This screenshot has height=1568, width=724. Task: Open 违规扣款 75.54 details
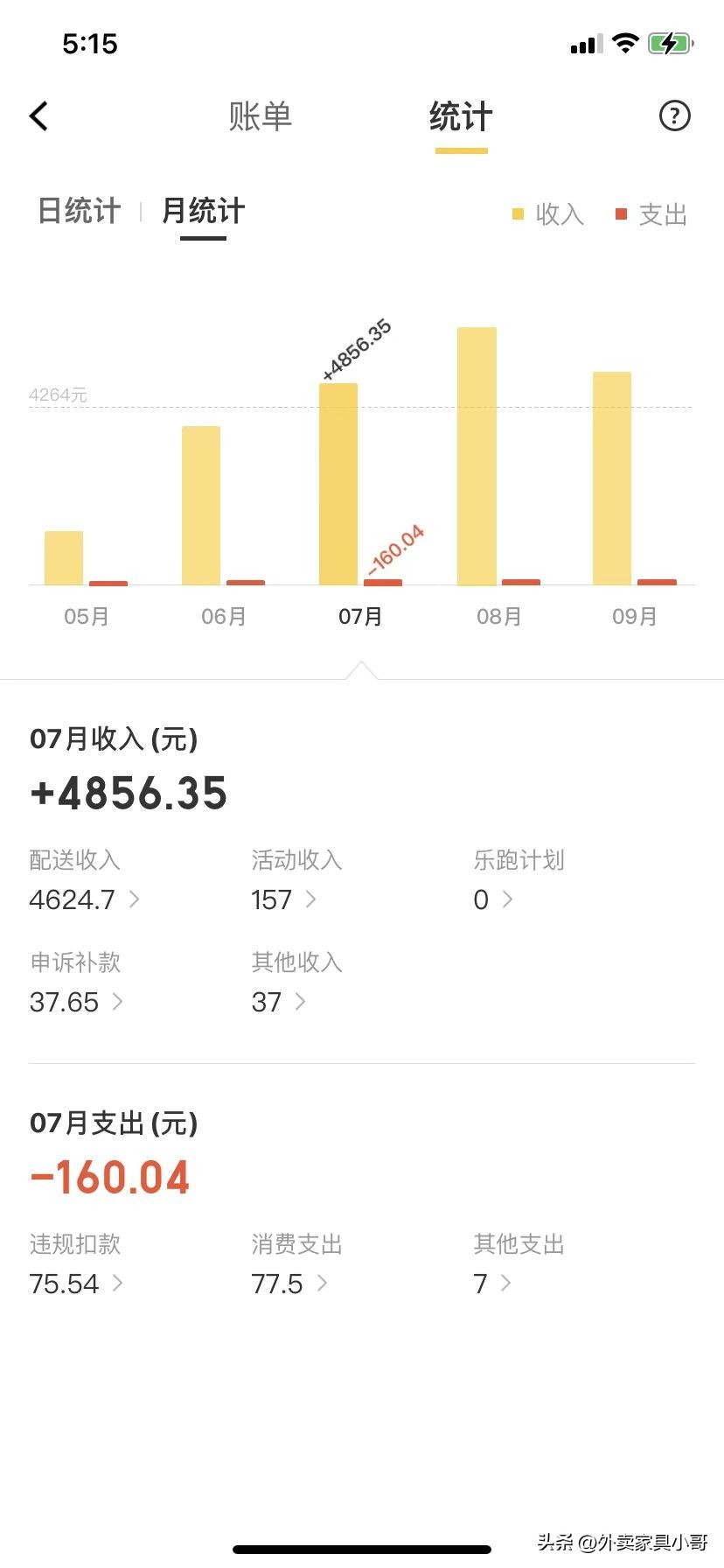click(76, 1284)
